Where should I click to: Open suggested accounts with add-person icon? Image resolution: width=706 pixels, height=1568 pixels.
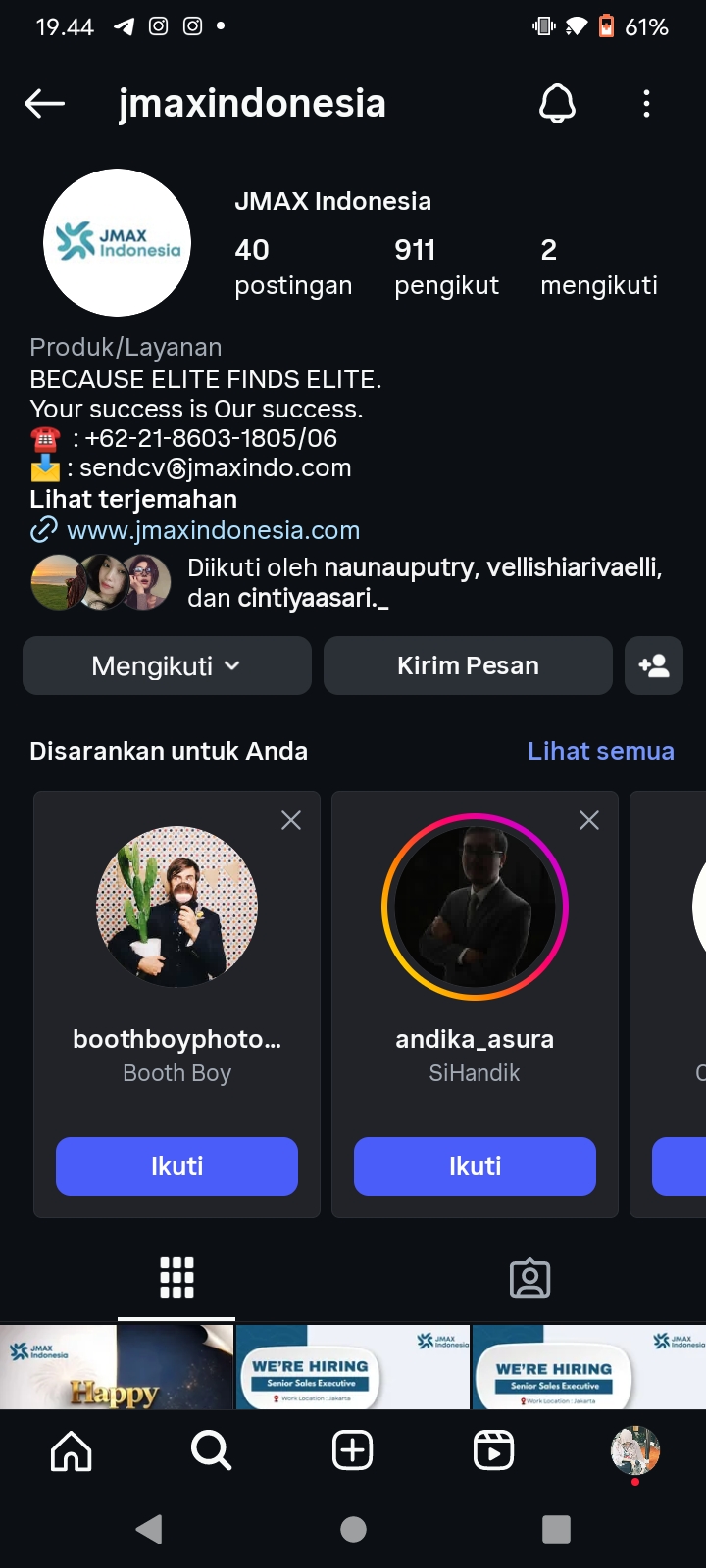pos(654,665)
